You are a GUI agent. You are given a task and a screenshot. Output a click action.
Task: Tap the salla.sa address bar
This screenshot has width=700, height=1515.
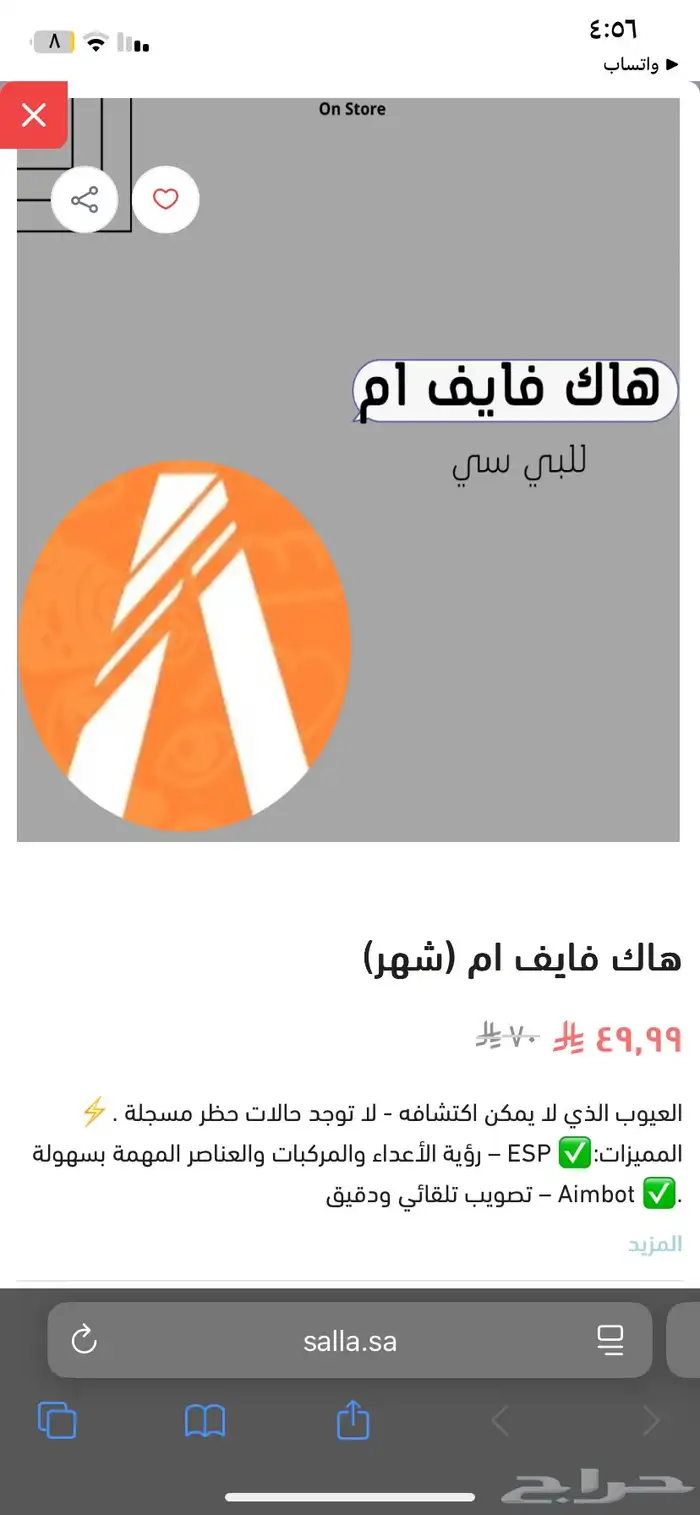[x=350, y=1341]
